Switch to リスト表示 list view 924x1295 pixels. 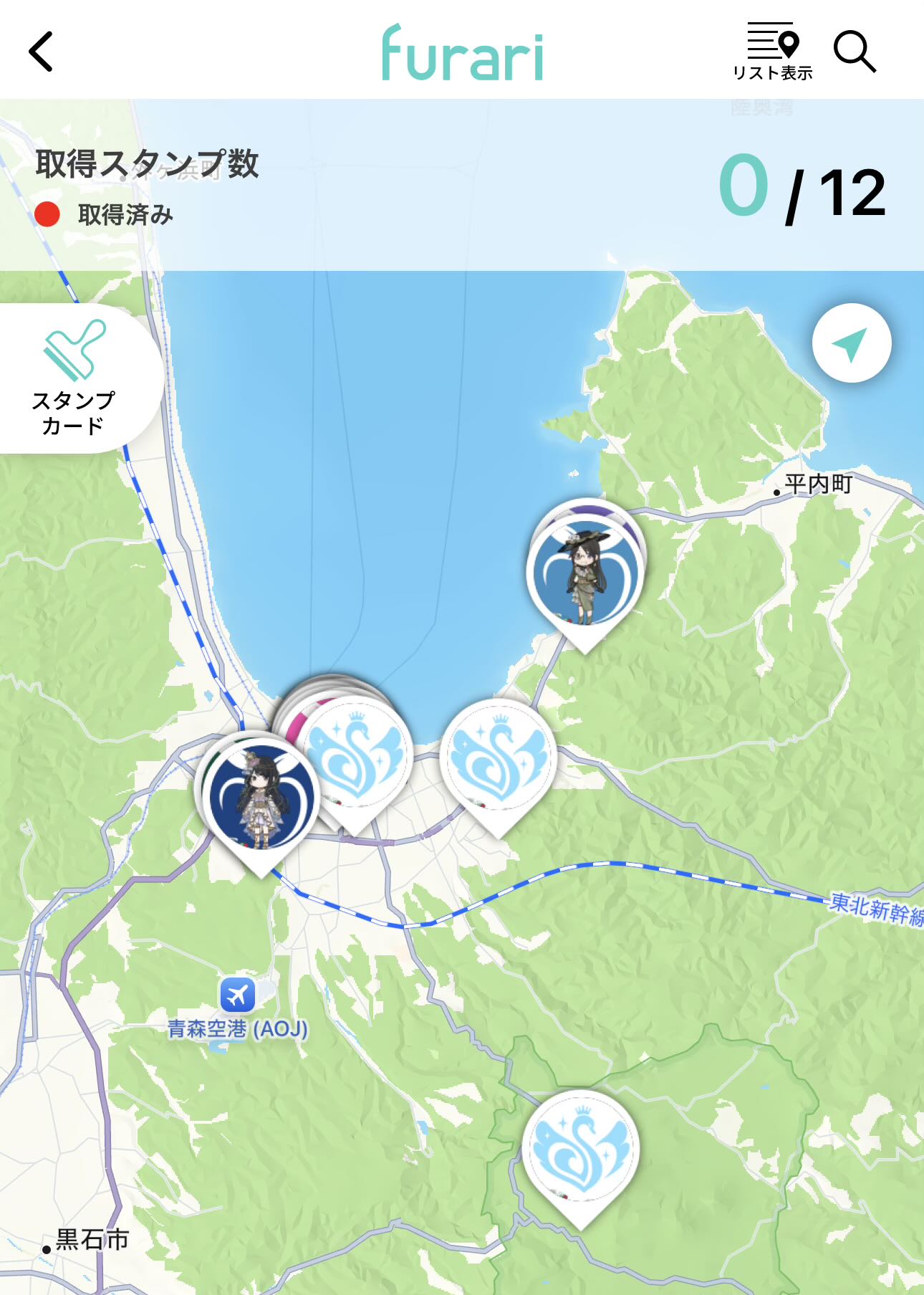[x=773, y=52]
